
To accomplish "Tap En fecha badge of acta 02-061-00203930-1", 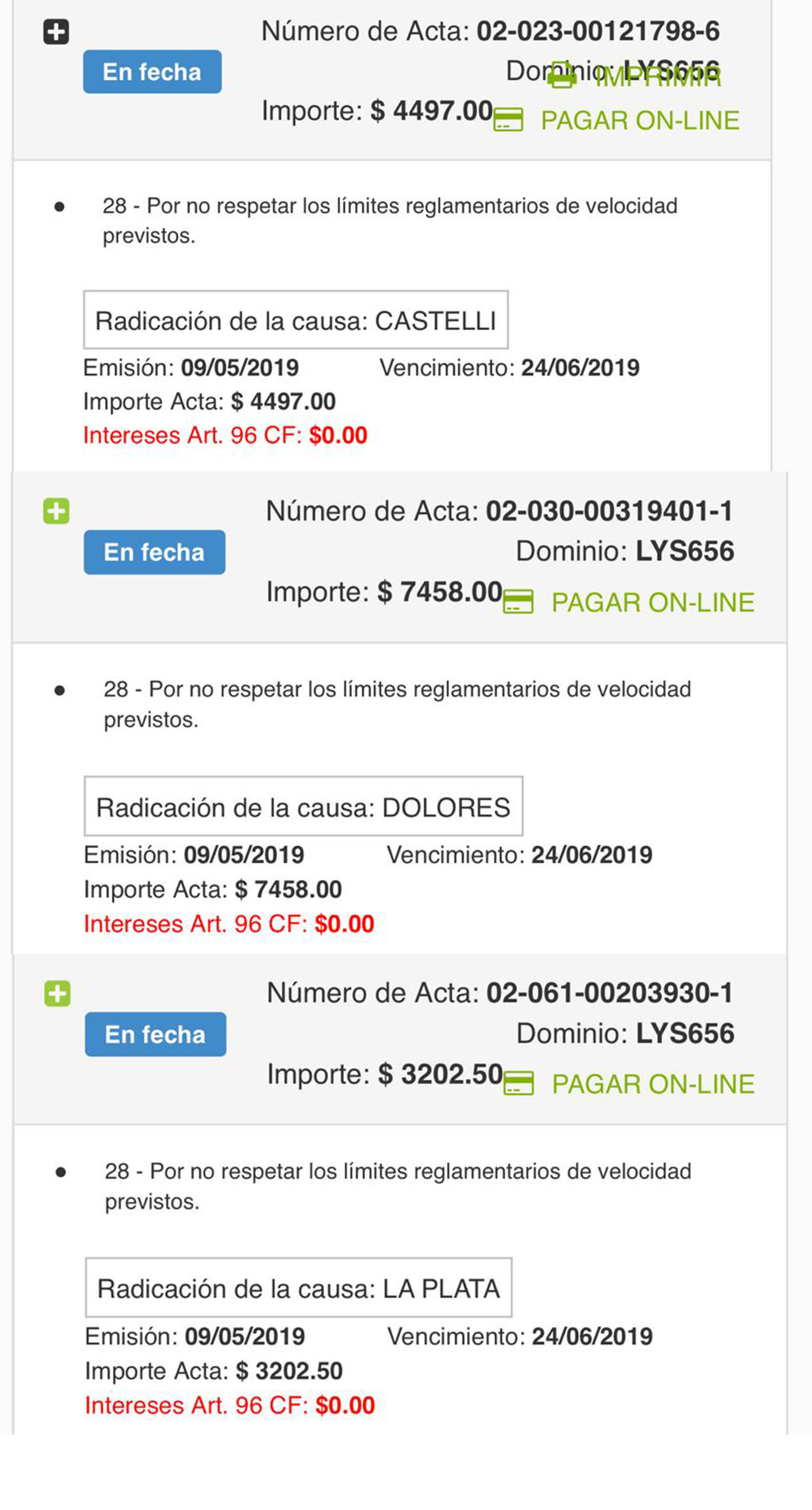I will pyautogui.click(x=156, y=1034).
